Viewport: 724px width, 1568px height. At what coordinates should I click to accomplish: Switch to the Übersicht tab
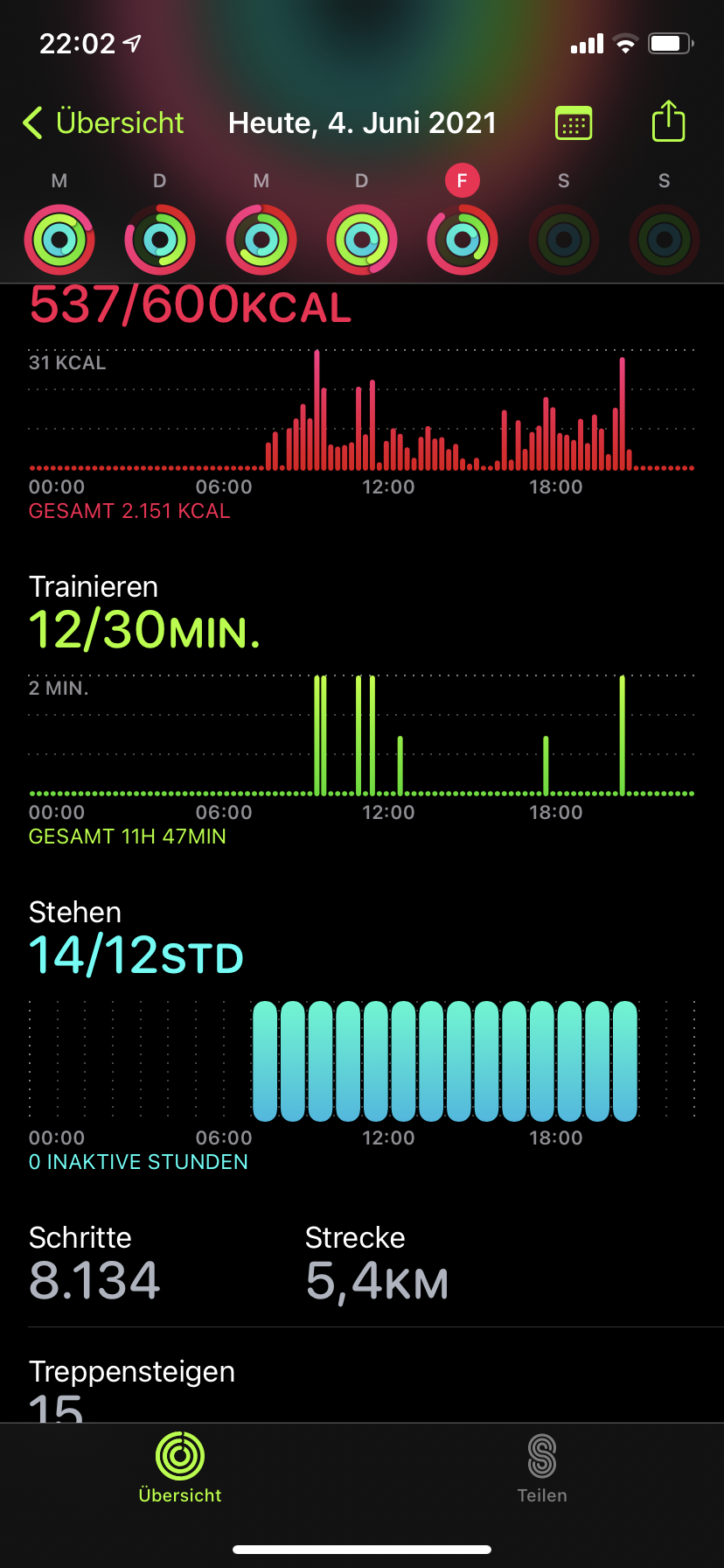coord(180,1469)
